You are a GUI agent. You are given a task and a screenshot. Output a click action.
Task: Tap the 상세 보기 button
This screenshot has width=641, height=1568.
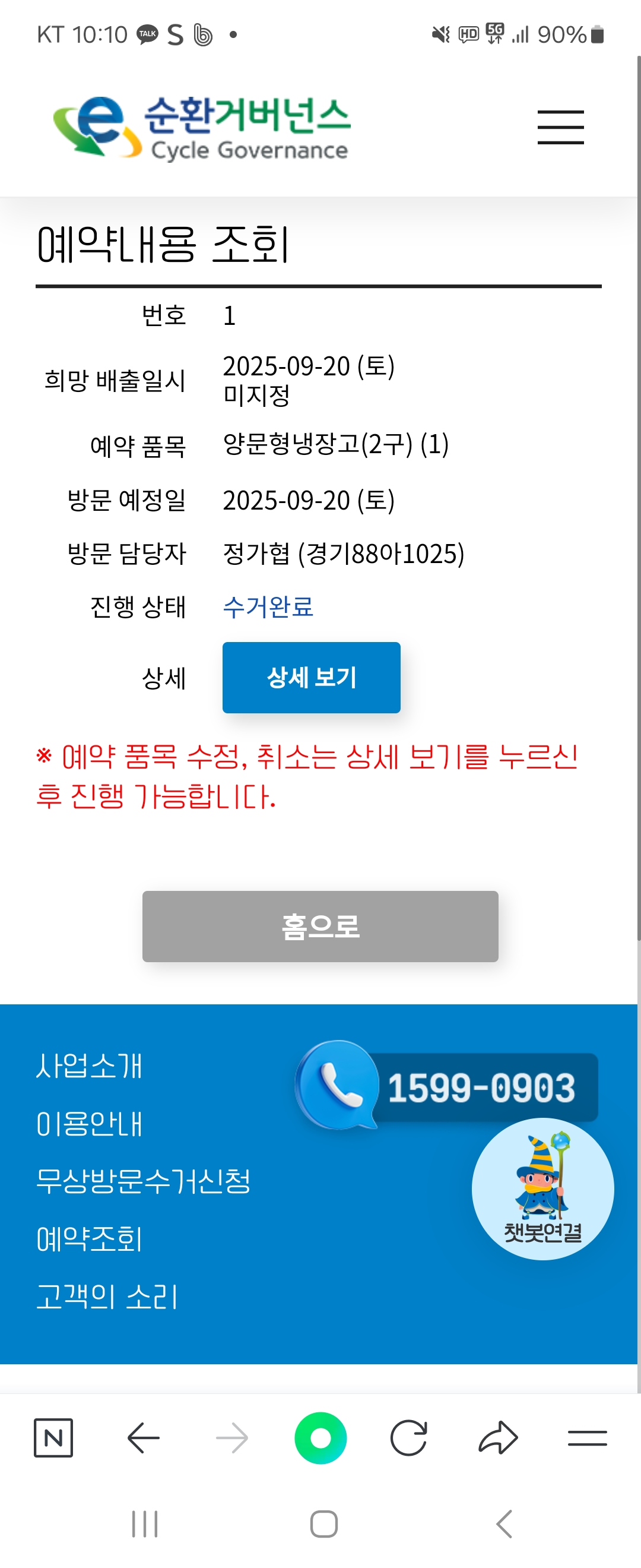(311, 677)
